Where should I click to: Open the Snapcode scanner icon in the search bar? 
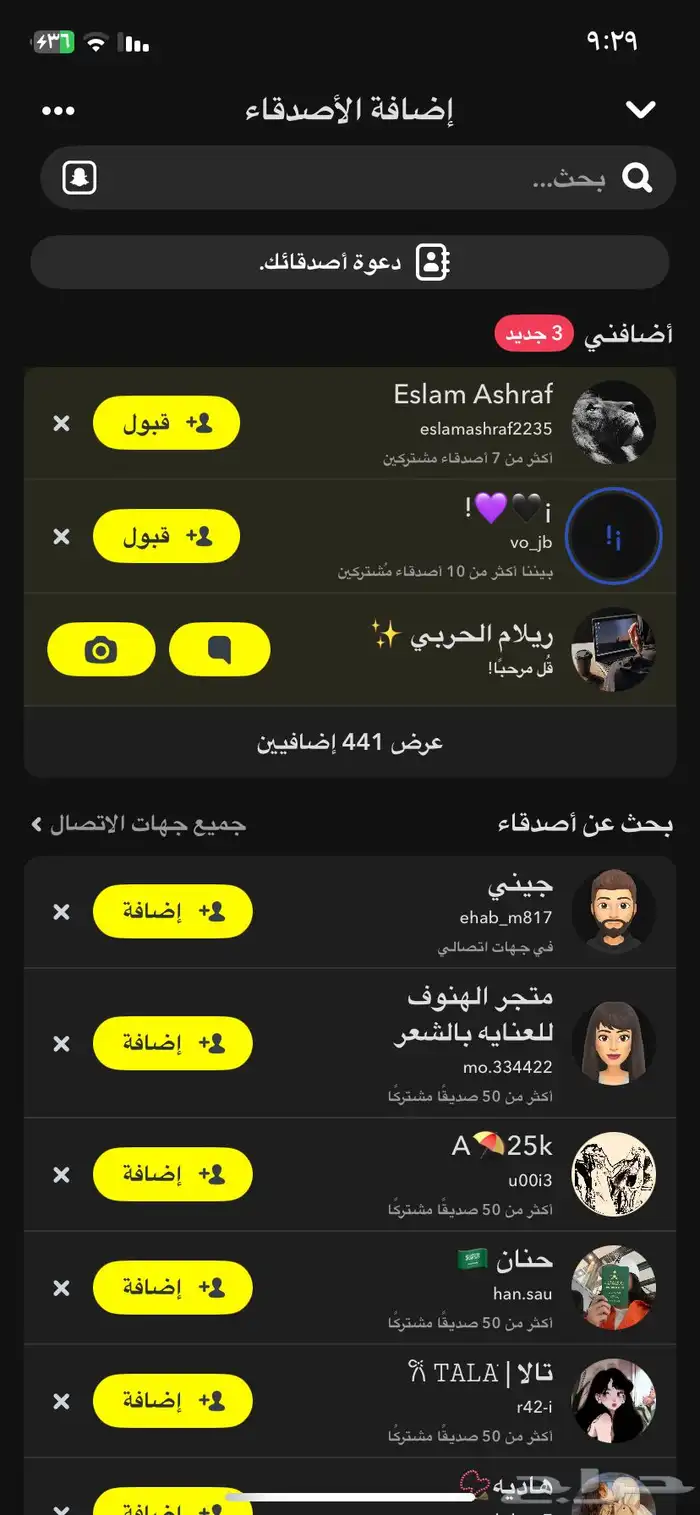pos(80,178)
